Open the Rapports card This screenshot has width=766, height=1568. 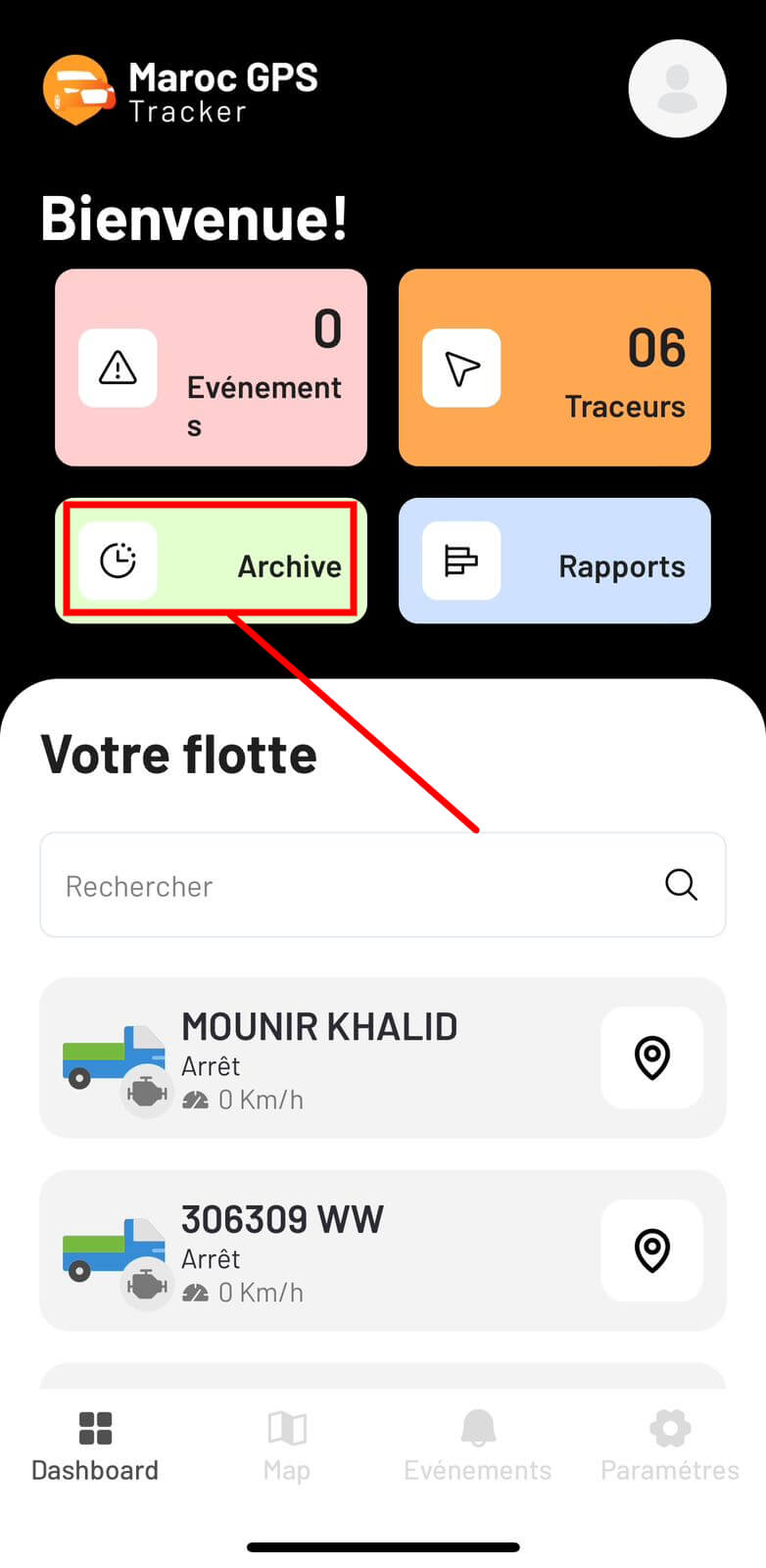pyautogui.click(x=554, y=561)
